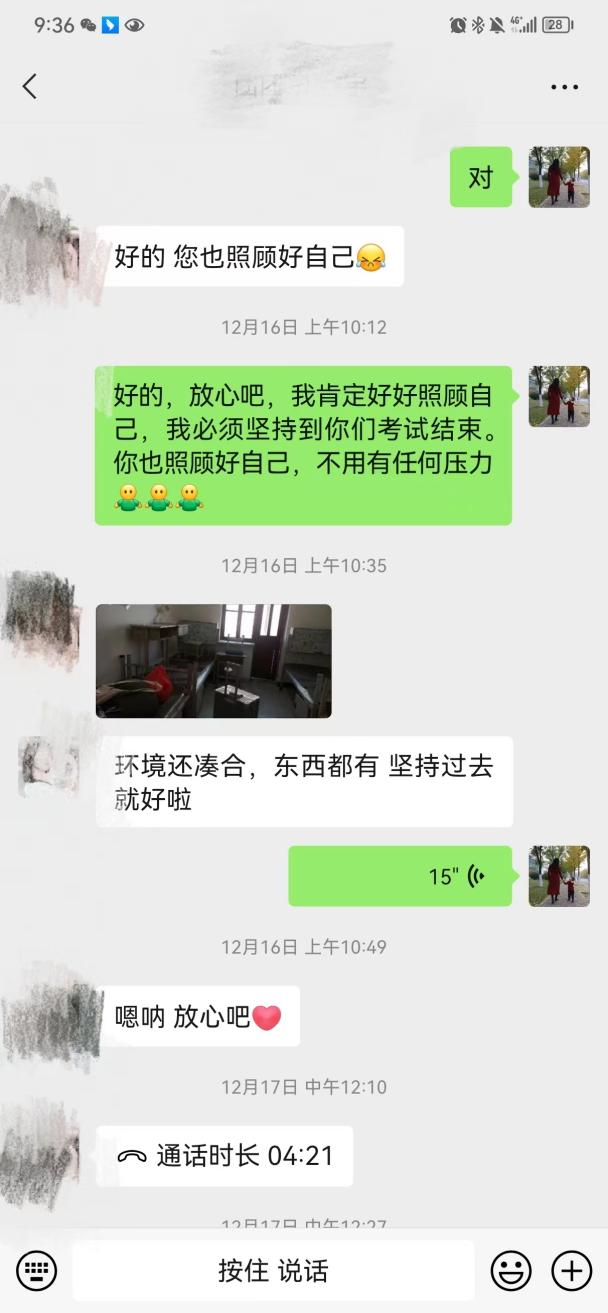Tap the call duration 04:21 bubble
608x1313 pixels.
coord(224,1156)
